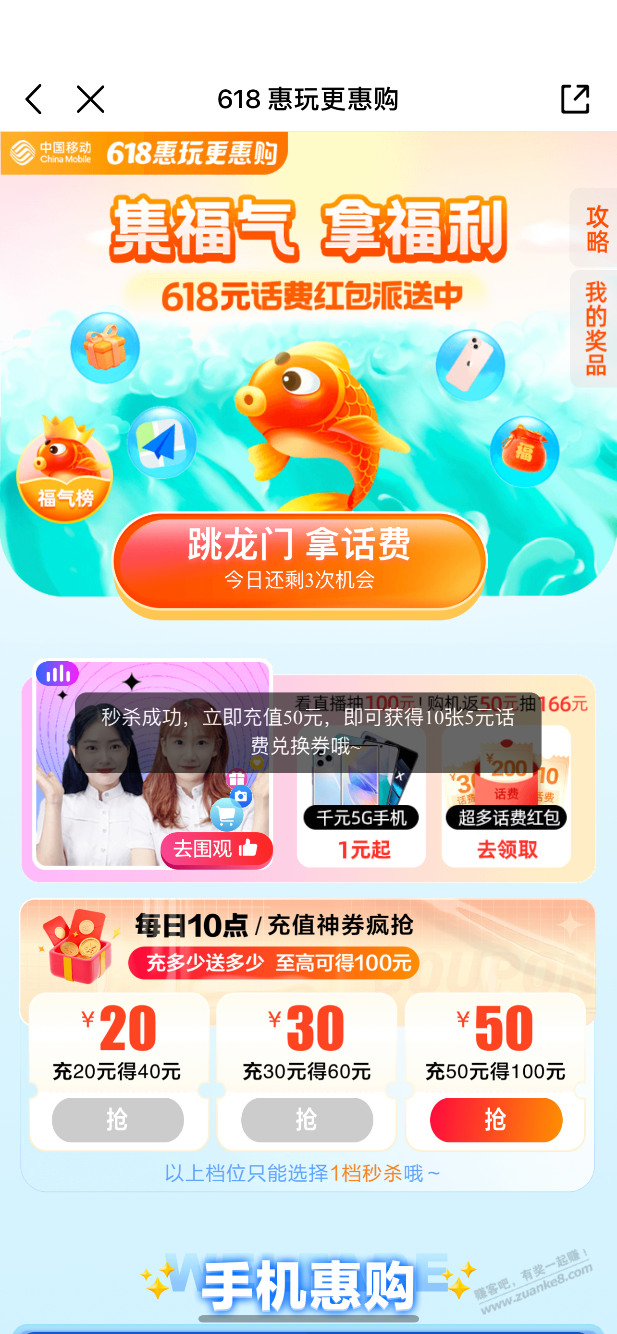The image size is (617, 1334).
Task: Grab the ¥30 recharge coupon
Action: coord(307,1120)
